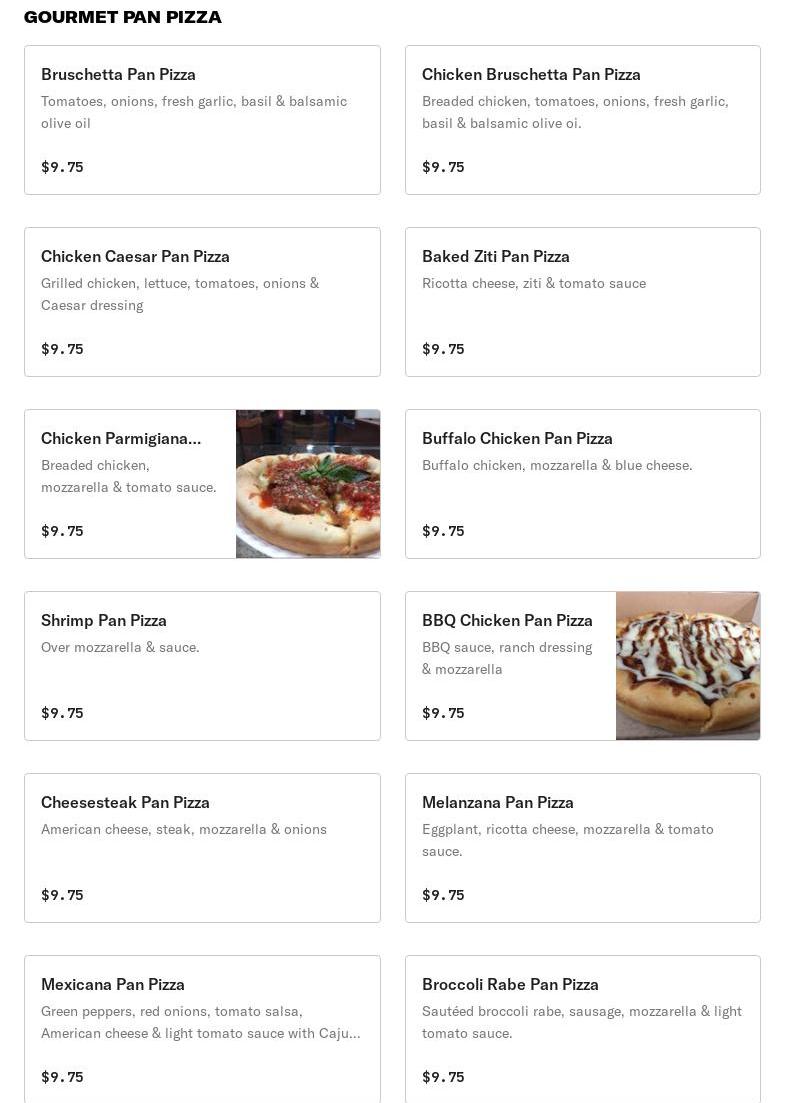View Chicken Caesar Pan Pizza details
Screen dimensions: 785x1103
pos(202,302)
